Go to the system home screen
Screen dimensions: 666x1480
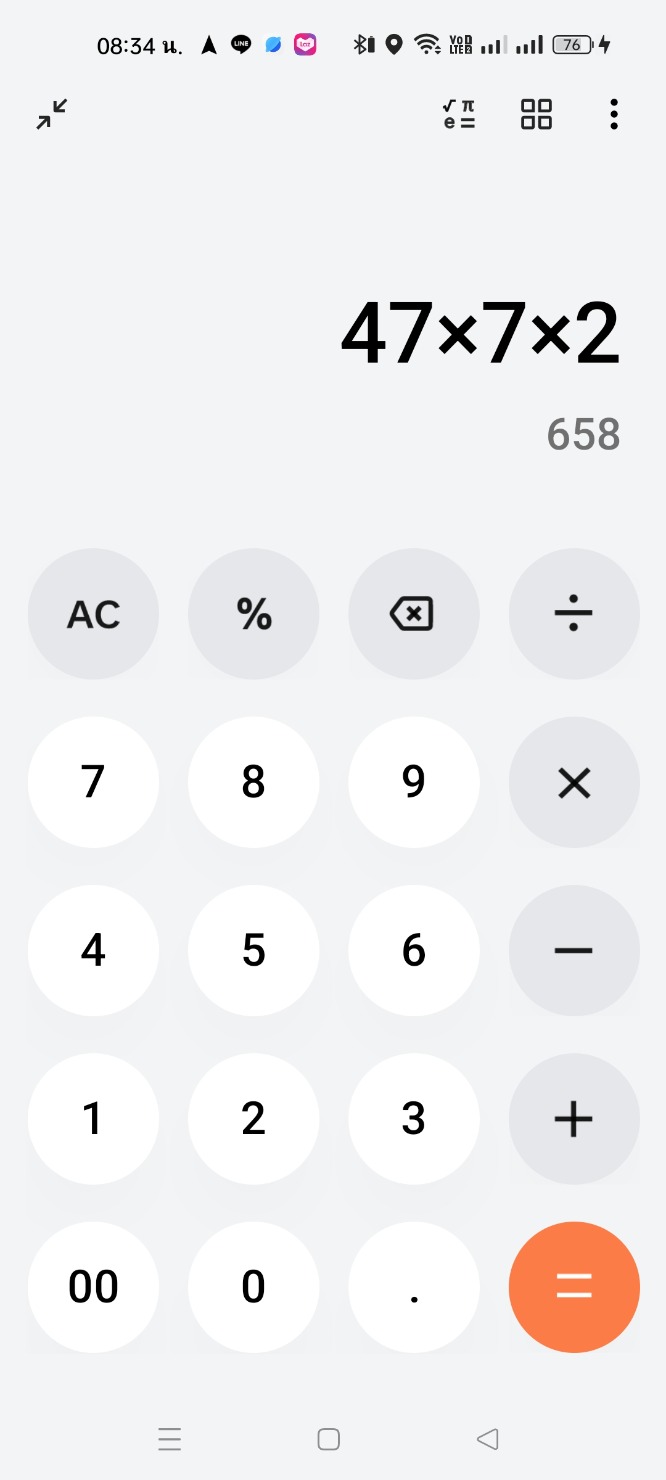point(328,1439)
